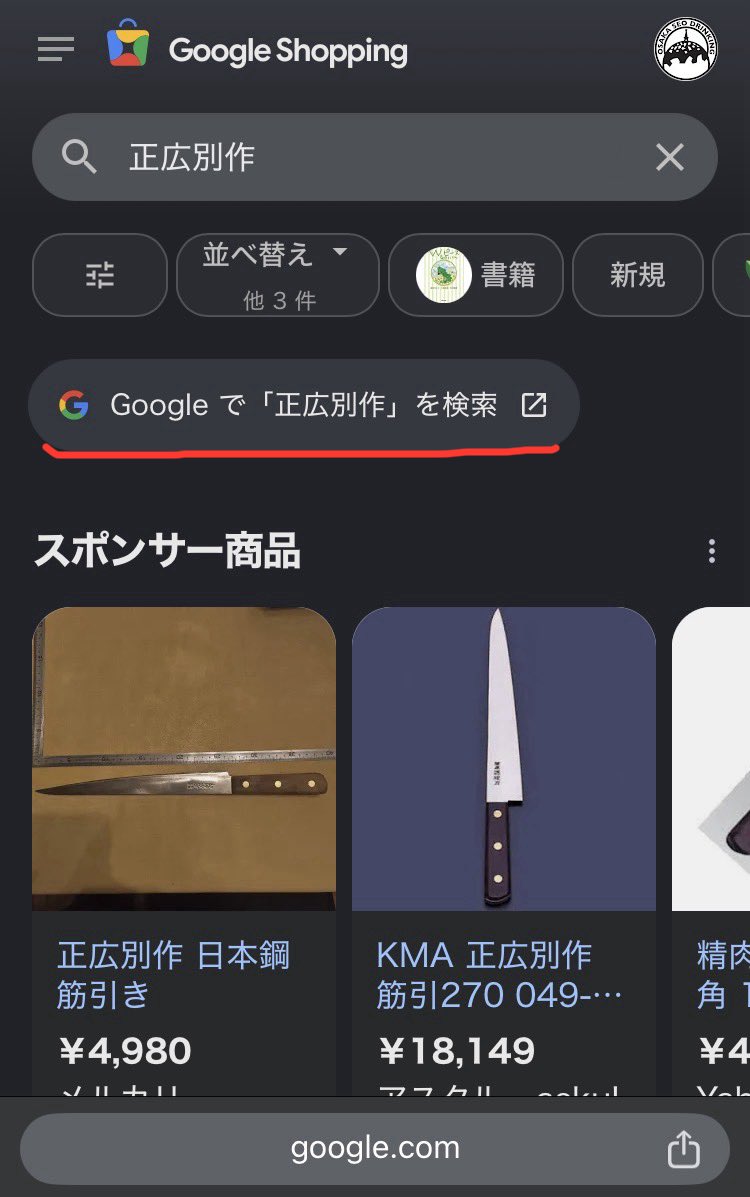Viewport: 750px width, 1197px height.
Task: Select the 新規 filter chip
Action: pos(637,275)
